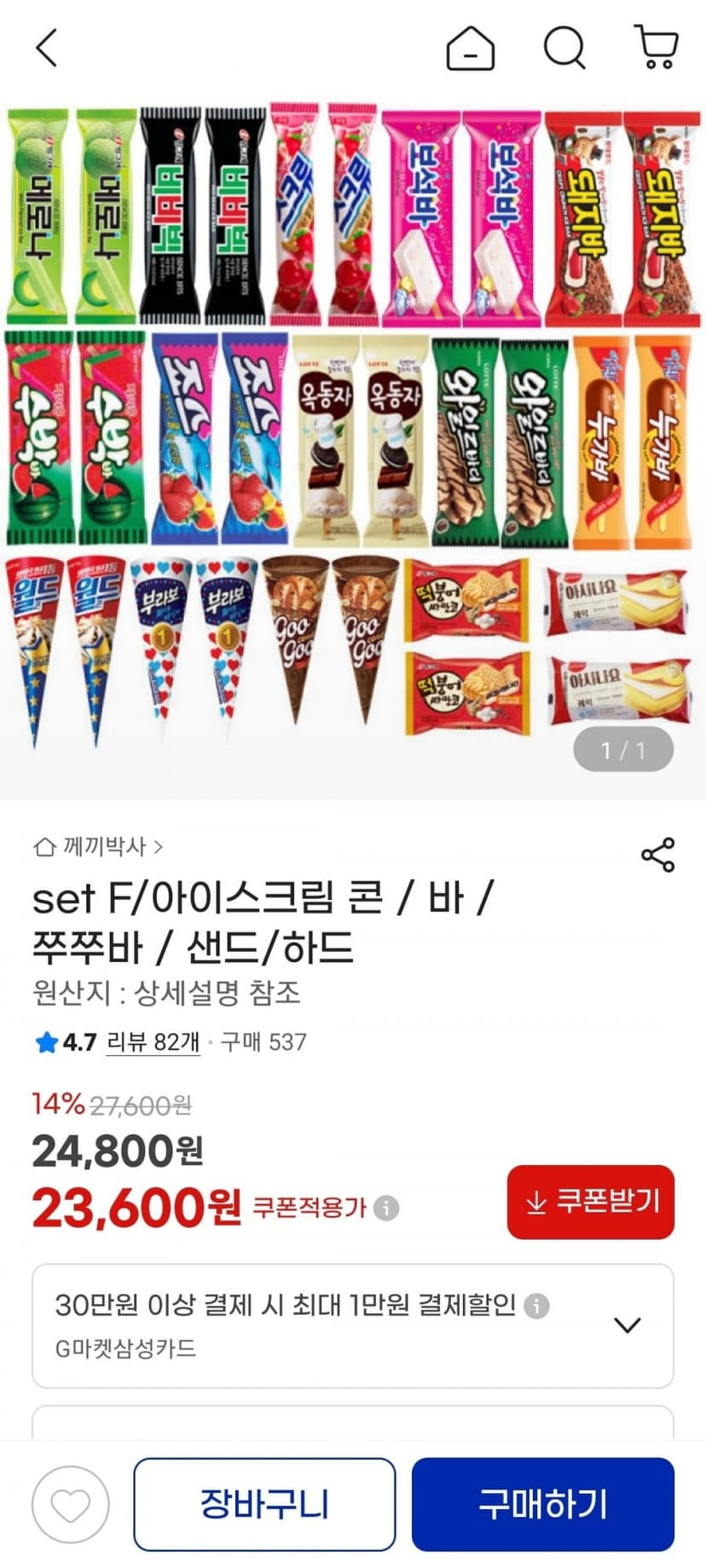Tap 장바구니 to add to cart
The width and height of the screenshot is (706, 1568).
point(264,1504)
